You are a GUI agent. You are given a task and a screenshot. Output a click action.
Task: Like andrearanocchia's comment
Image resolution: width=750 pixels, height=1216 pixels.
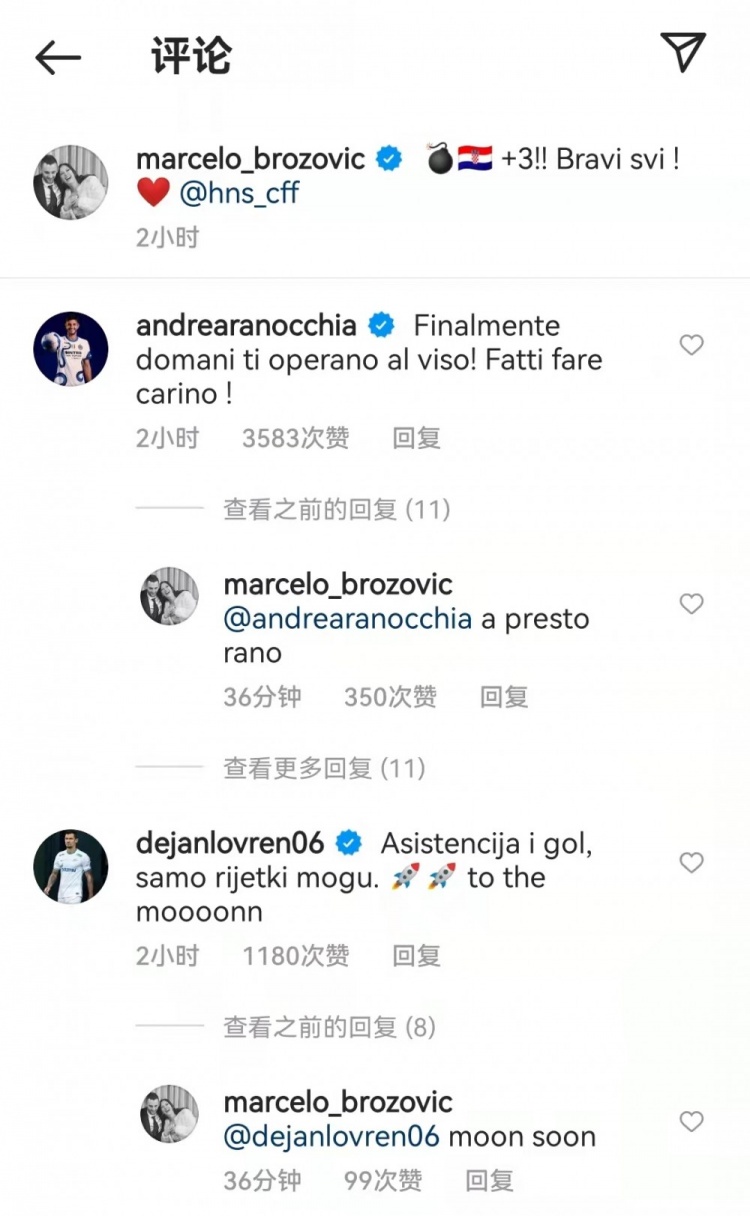tap(691, 345)
